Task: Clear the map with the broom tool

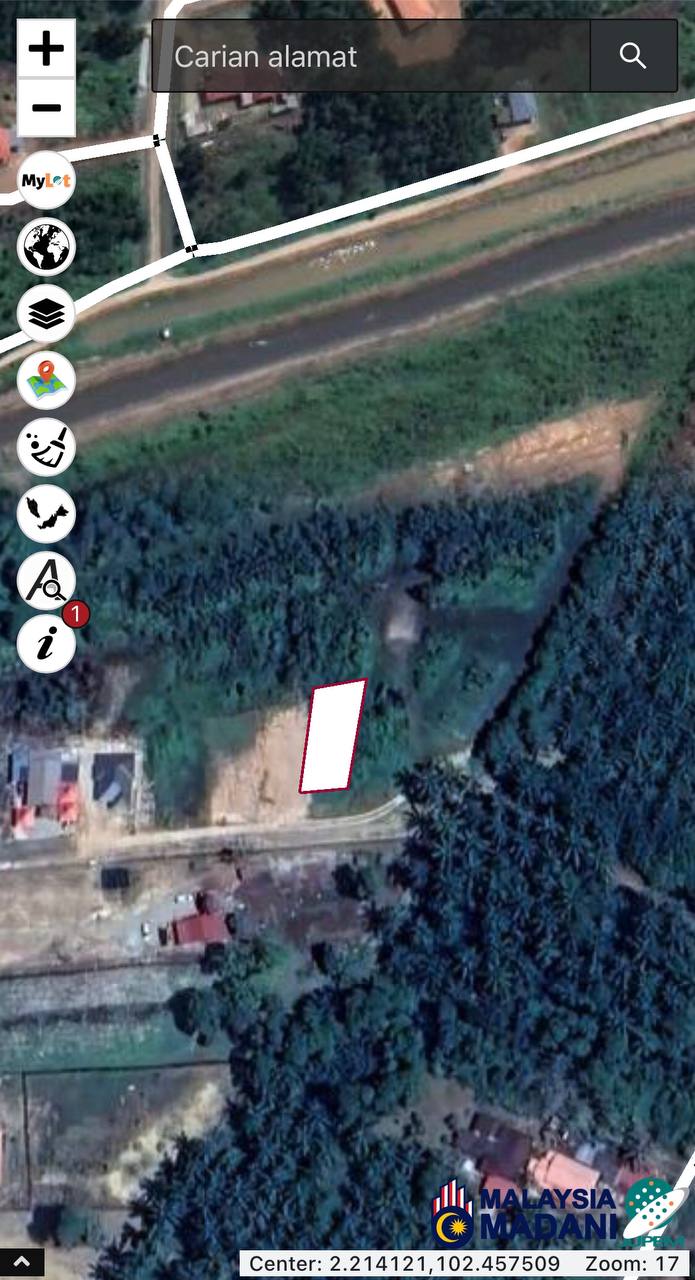Action: coord(46,447)
